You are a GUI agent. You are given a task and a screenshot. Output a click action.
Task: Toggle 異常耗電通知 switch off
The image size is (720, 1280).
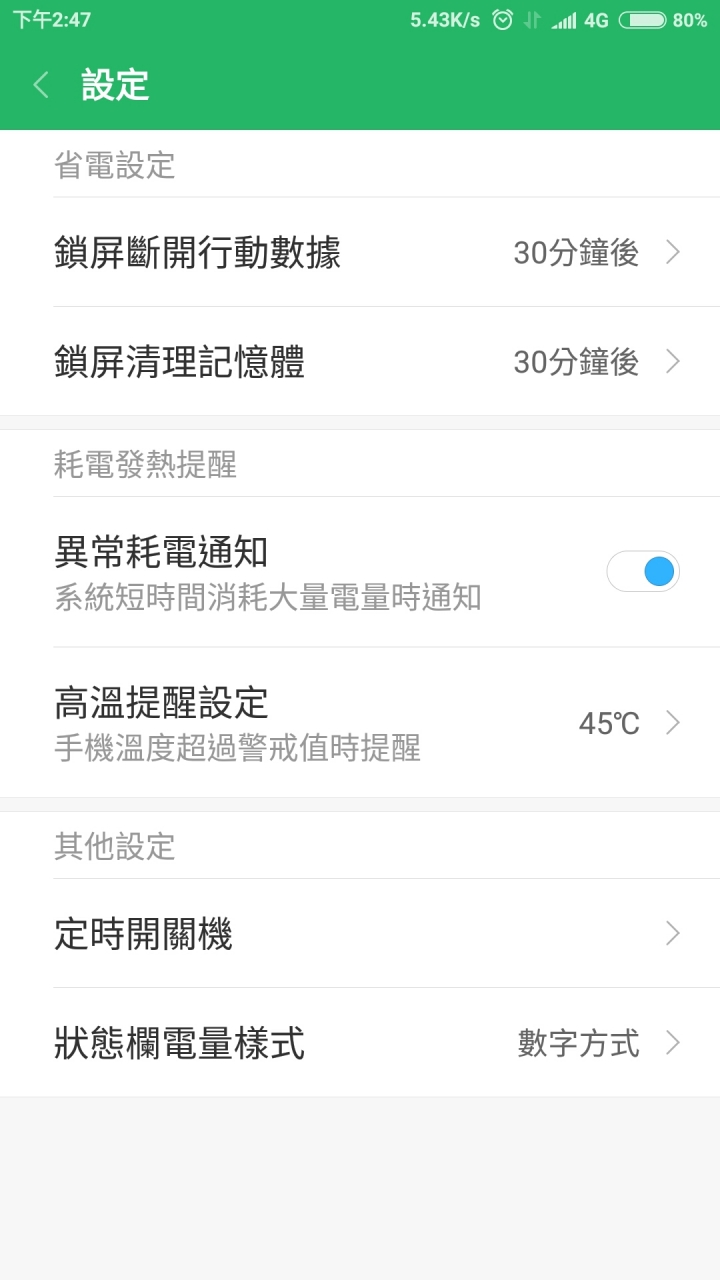click(643, 571)
